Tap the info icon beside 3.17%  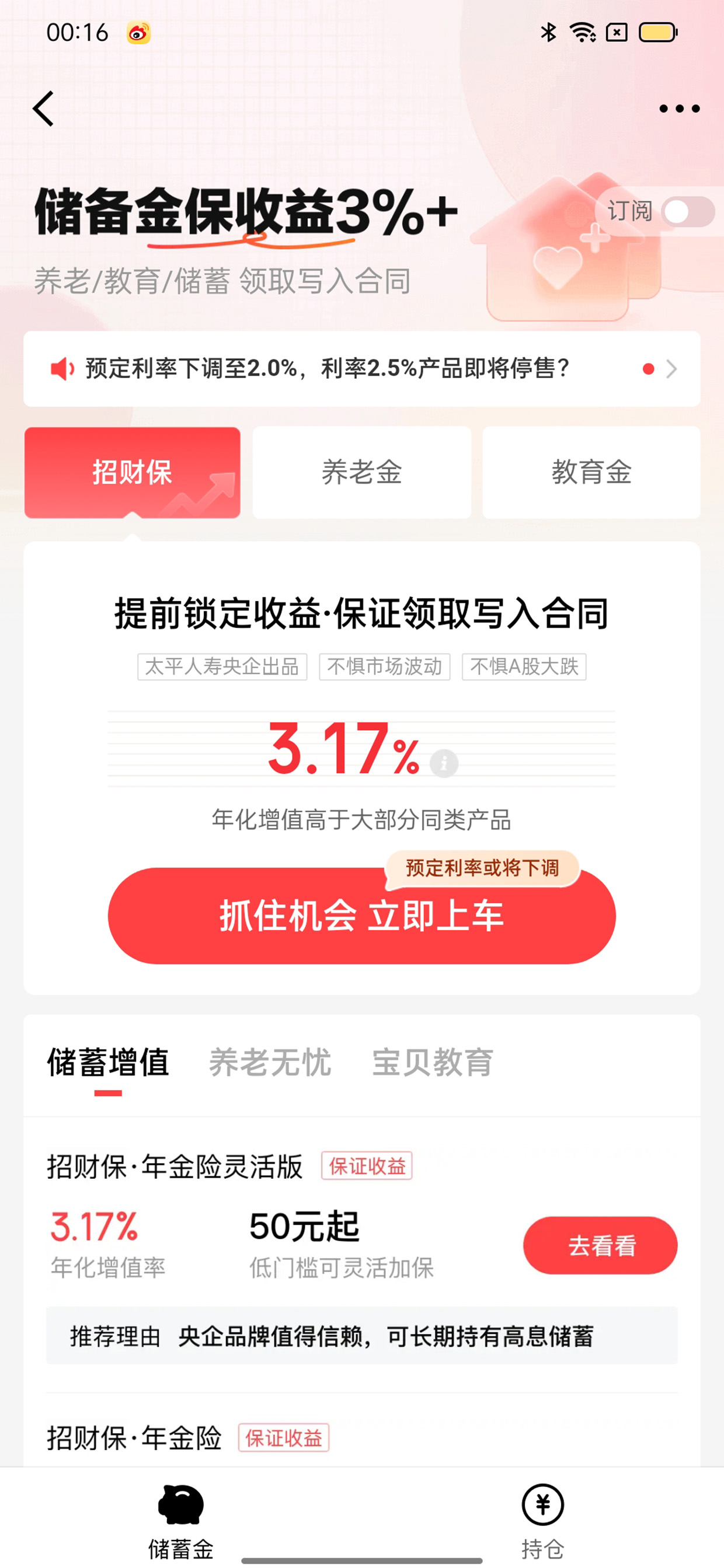click(x=444, y=763)
